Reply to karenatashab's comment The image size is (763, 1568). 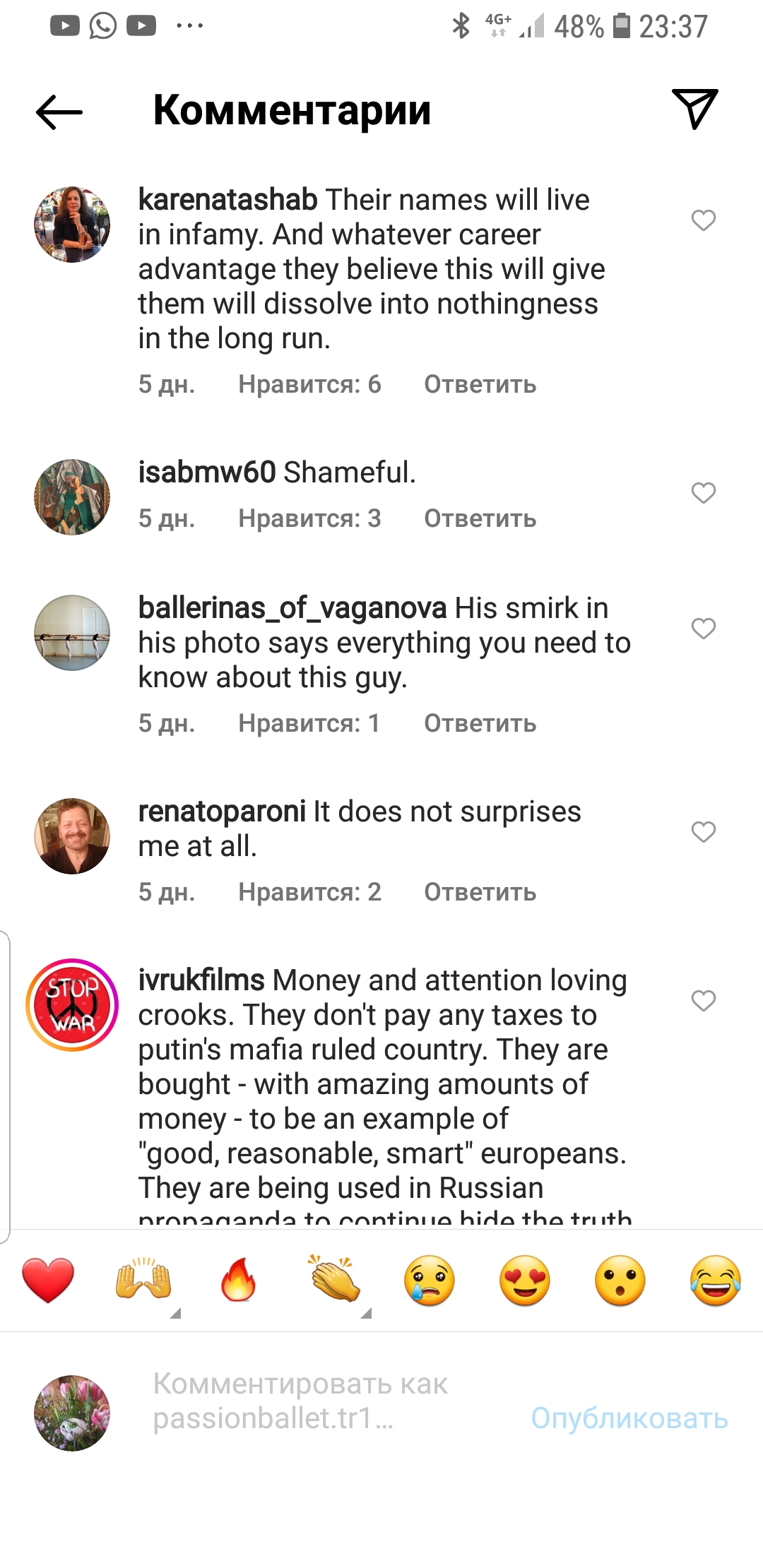(x=480, y=384)
